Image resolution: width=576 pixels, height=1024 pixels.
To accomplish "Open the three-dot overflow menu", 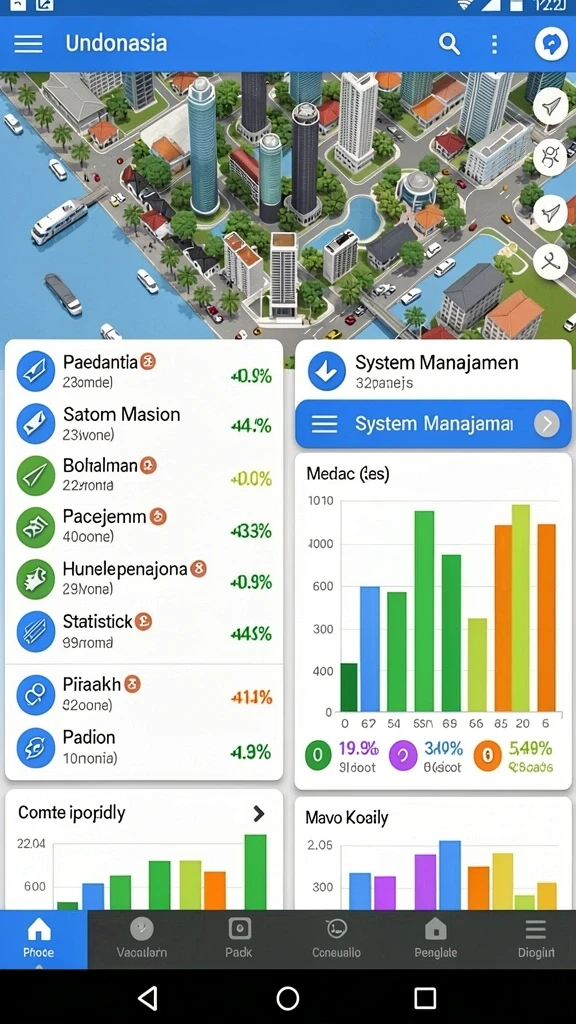I will pyautogui.click(x=494, y=44).
